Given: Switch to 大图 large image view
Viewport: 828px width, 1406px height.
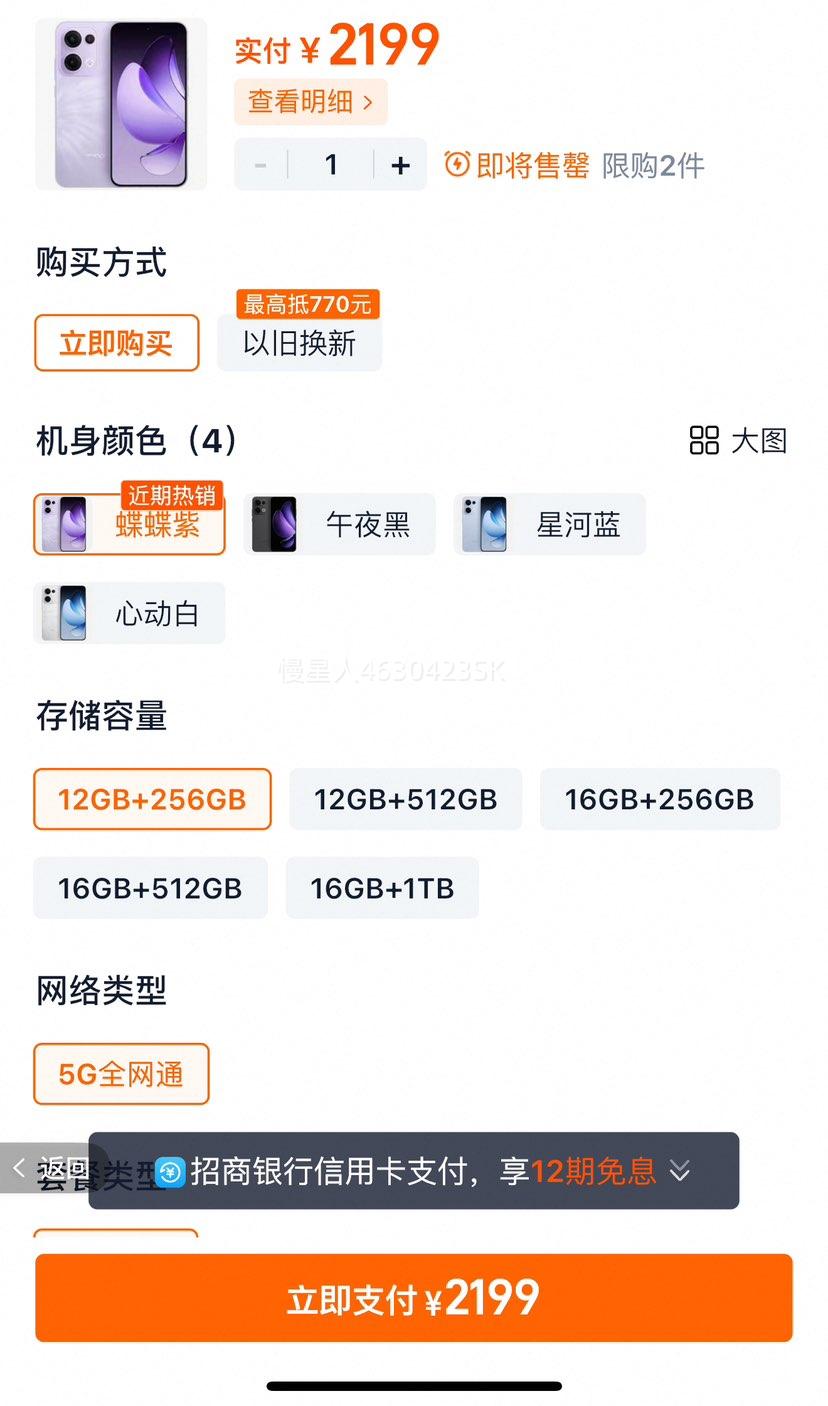Looking at the screenshot, I should (739, 440).
